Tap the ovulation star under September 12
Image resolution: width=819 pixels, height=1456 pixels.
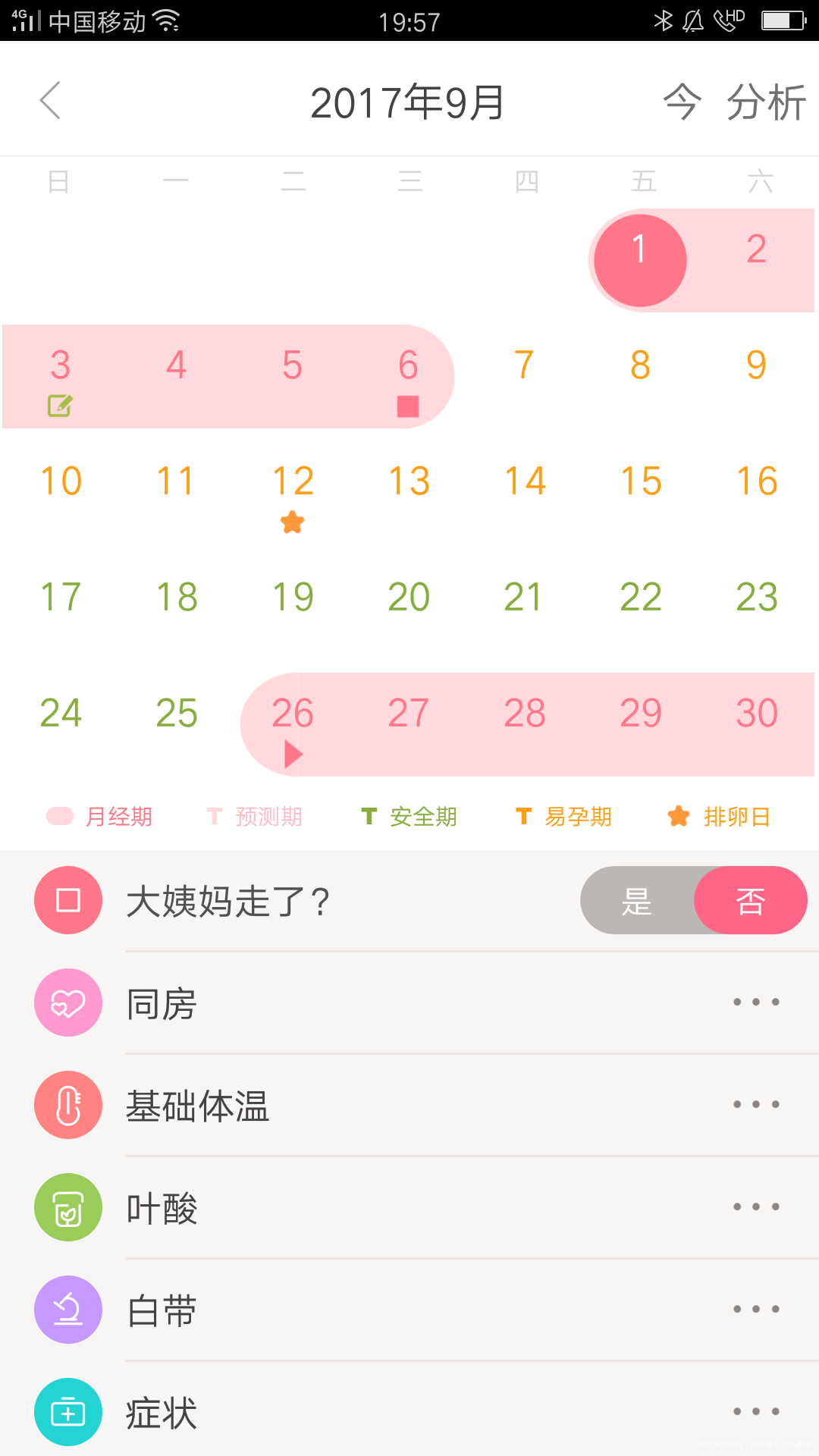[x=293, y=522]
